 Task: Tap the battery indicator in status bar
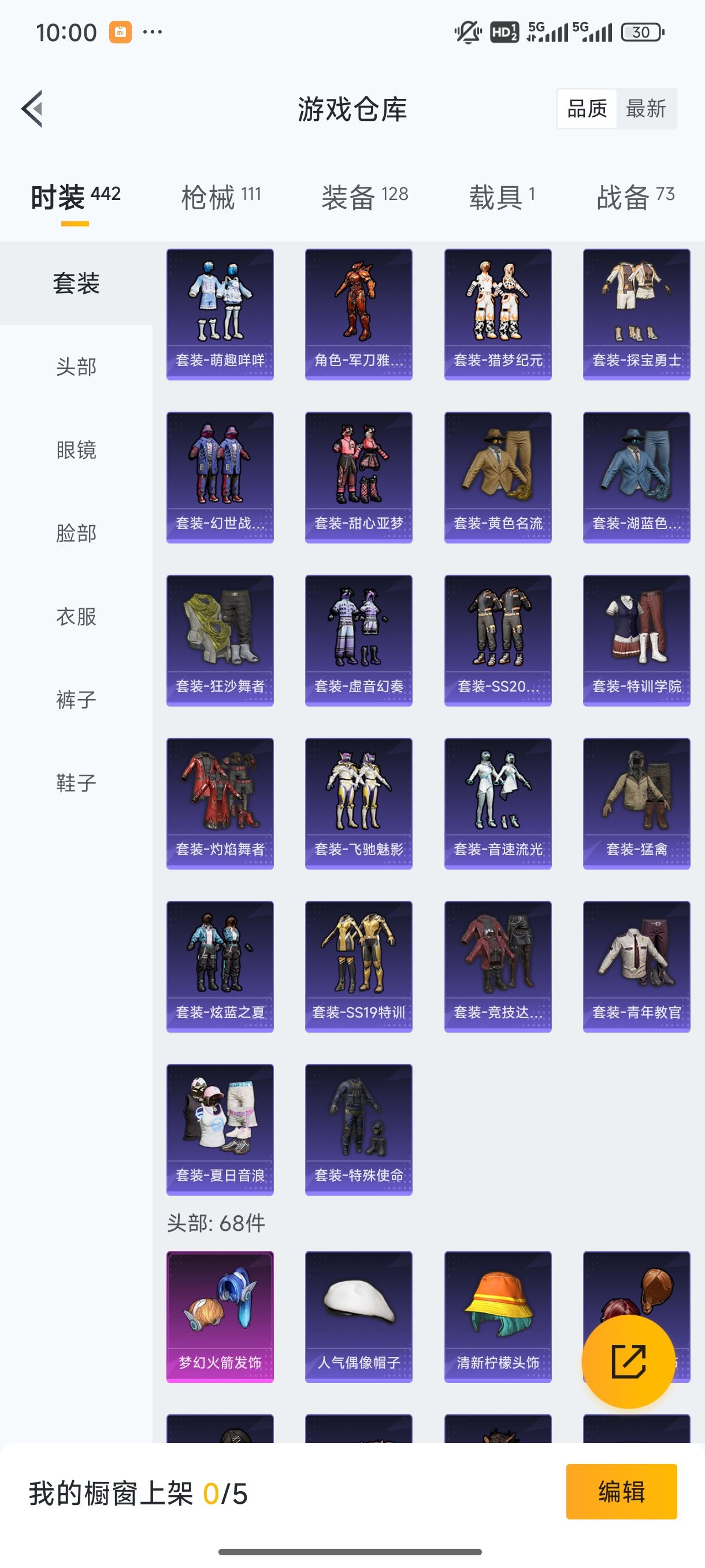pyautogui.click(x=641, y=32)
